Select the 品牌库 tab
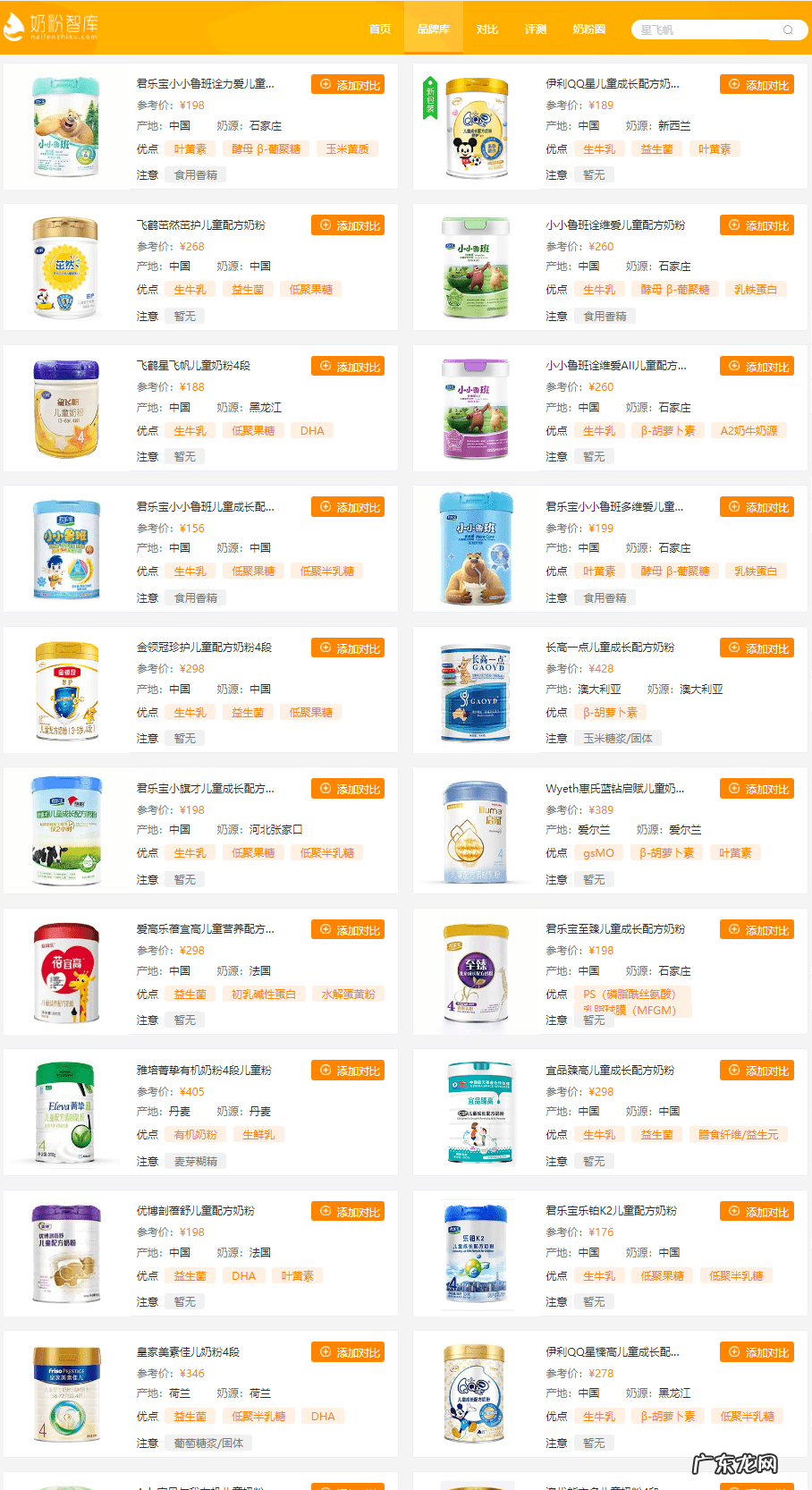The width and height of the screenshot is (812, 1490). [x=434, y=30]
